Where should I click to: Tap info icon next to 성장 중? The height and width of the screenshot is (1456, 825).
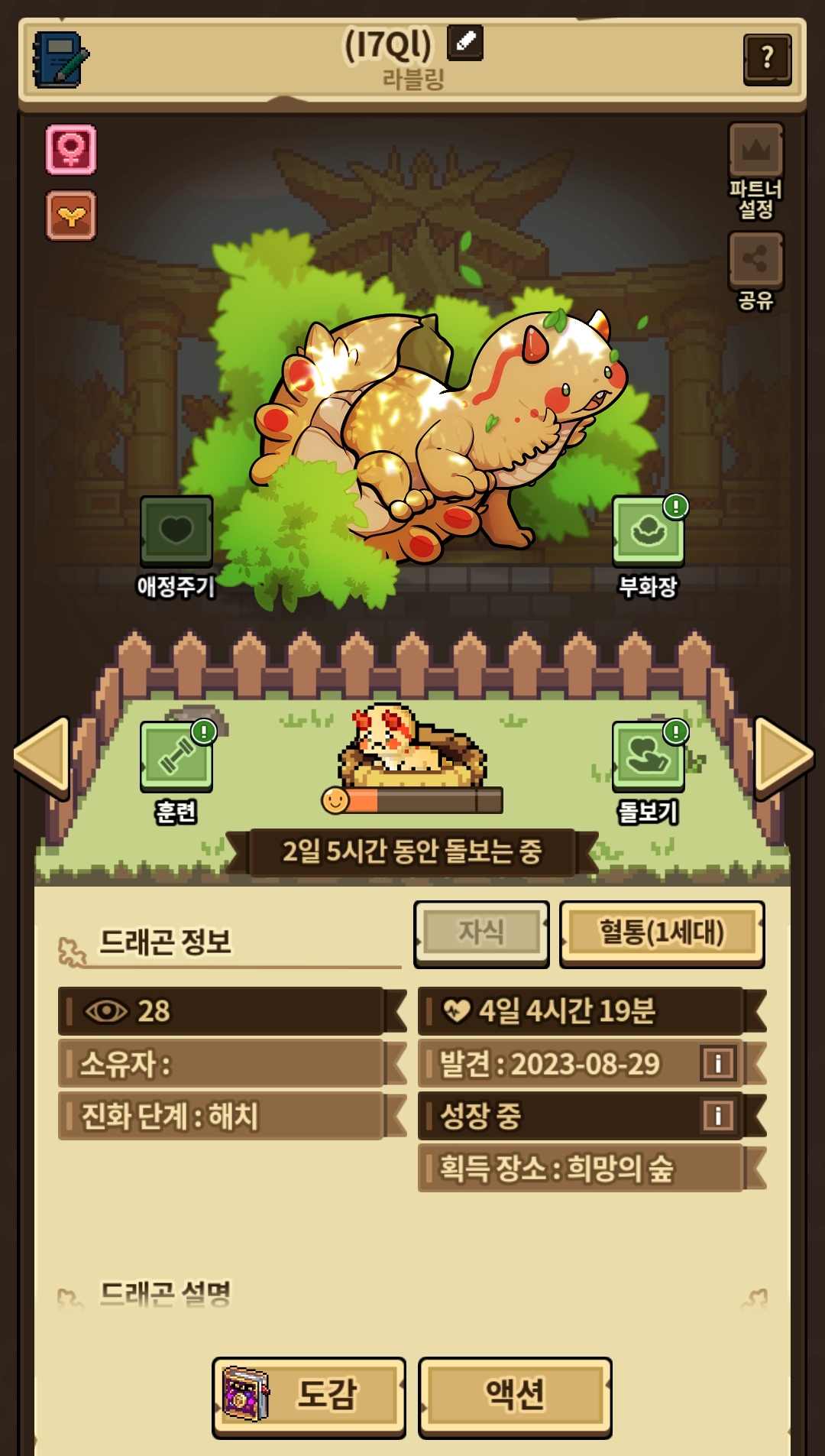point(718,1115)
